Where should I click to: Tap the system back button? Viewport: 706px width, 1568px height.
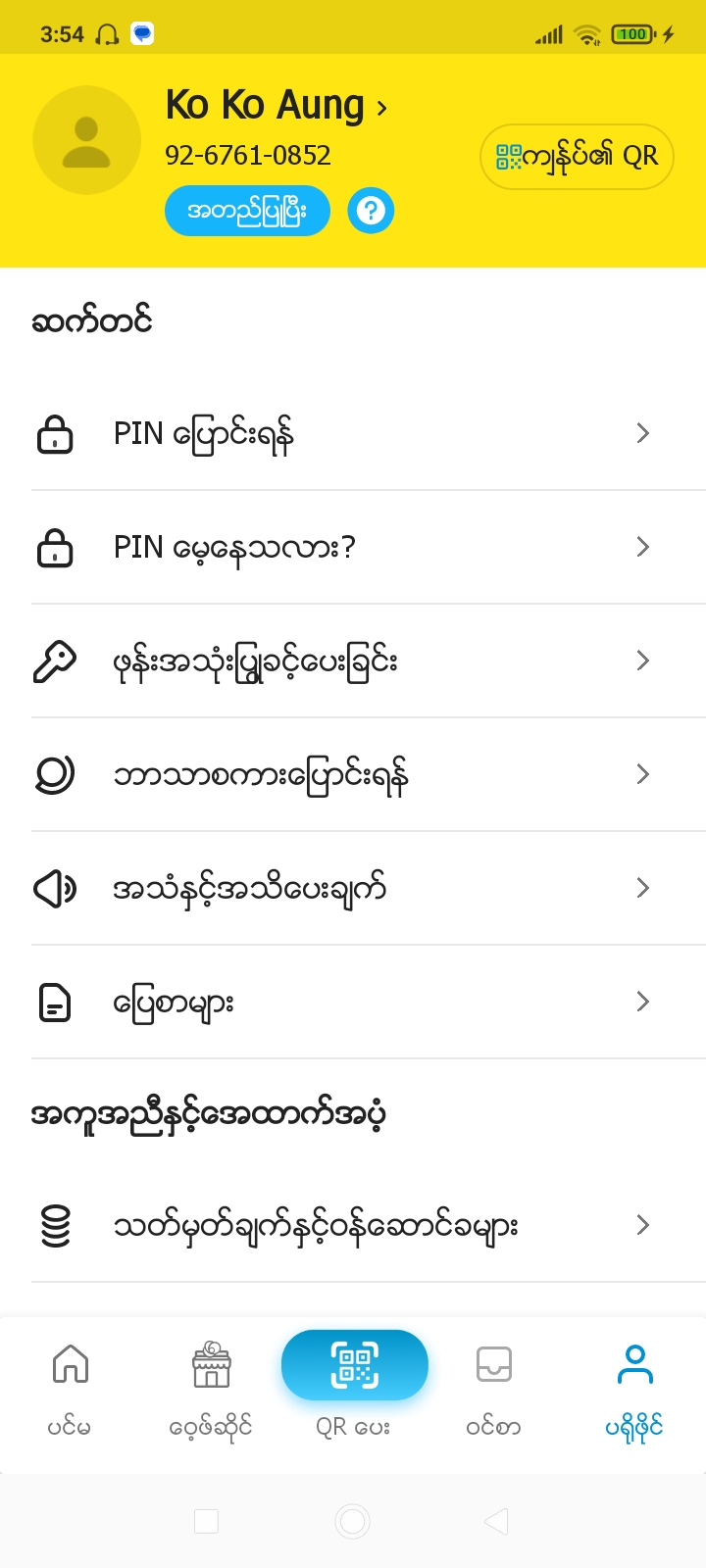click(496, 1521)
